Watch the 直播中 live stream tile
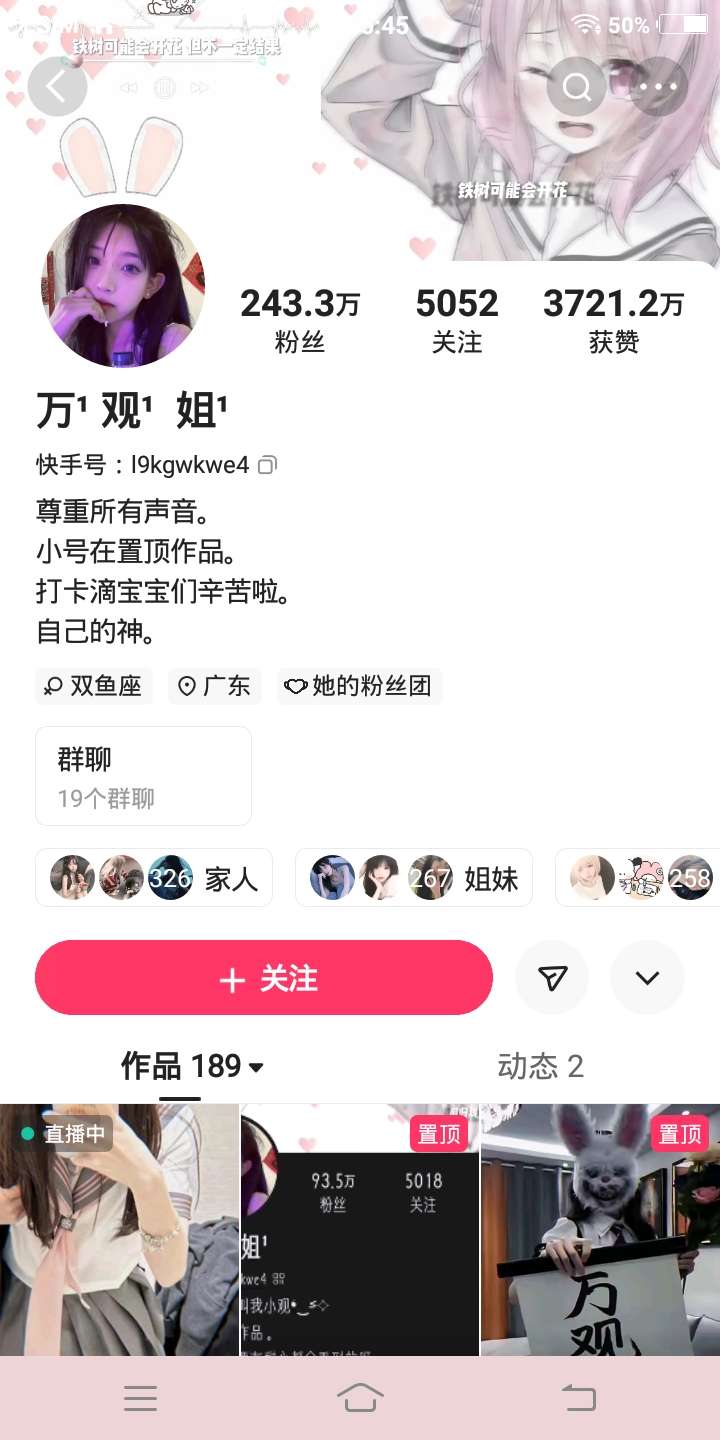This screenshot has width=720, height=1440. click(x=119, y=1230)
